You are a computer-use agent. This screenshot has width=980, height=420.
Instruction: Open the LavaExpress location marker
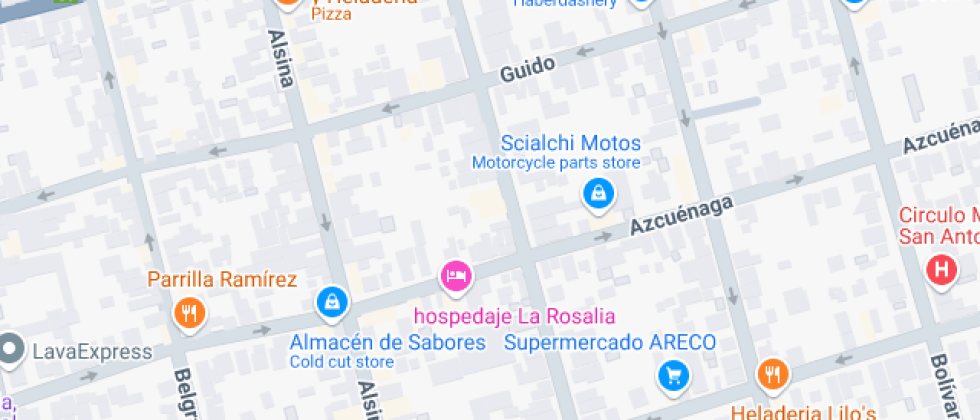[11, 348]
